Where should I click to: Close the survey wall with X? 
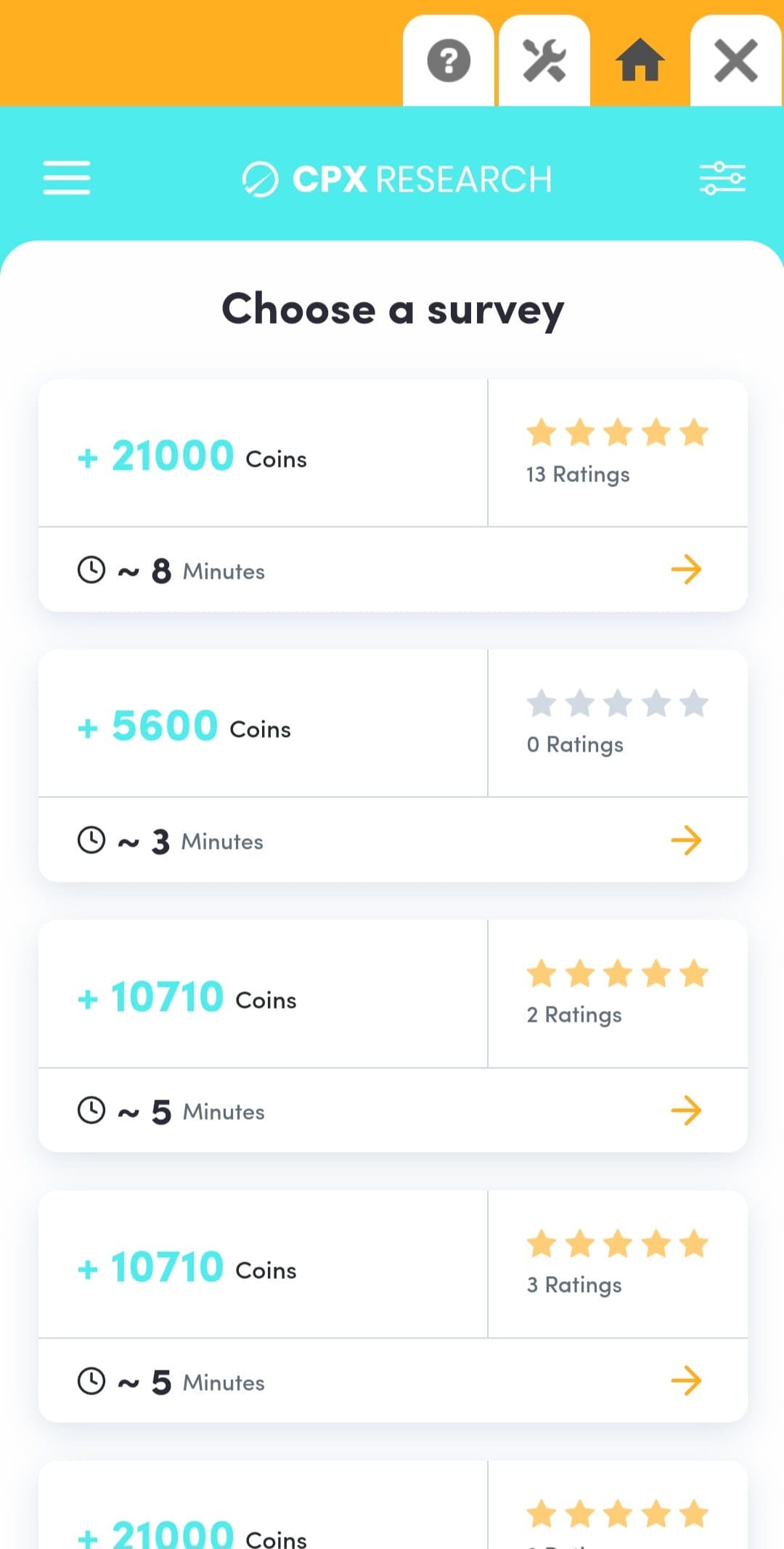coord(736,60)
